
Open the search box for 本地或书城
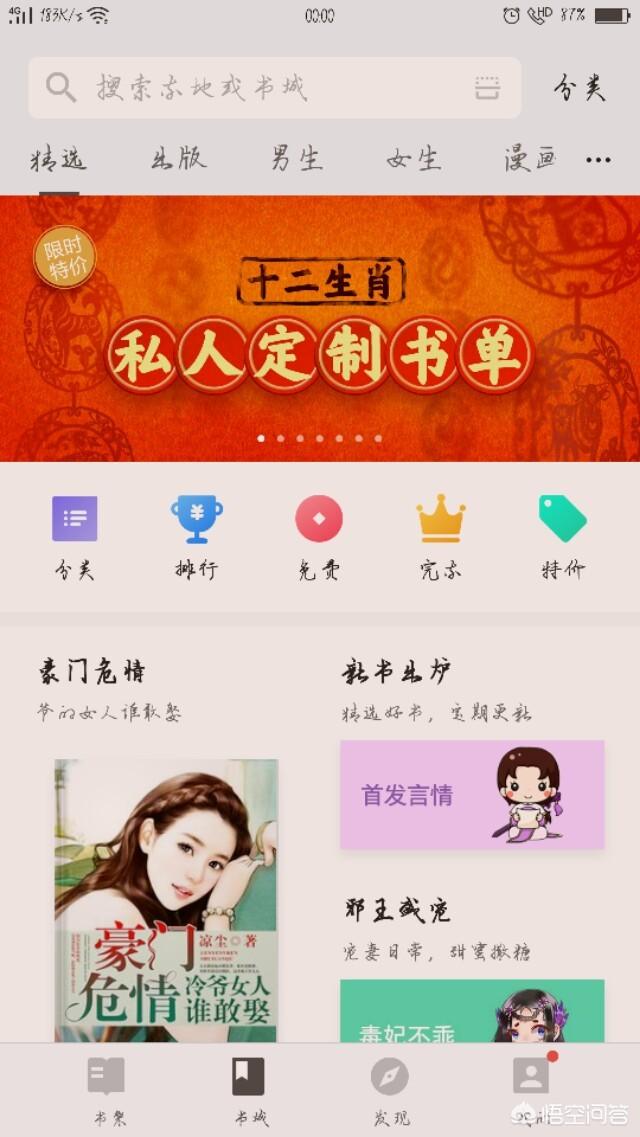click(x=260, y=88)
